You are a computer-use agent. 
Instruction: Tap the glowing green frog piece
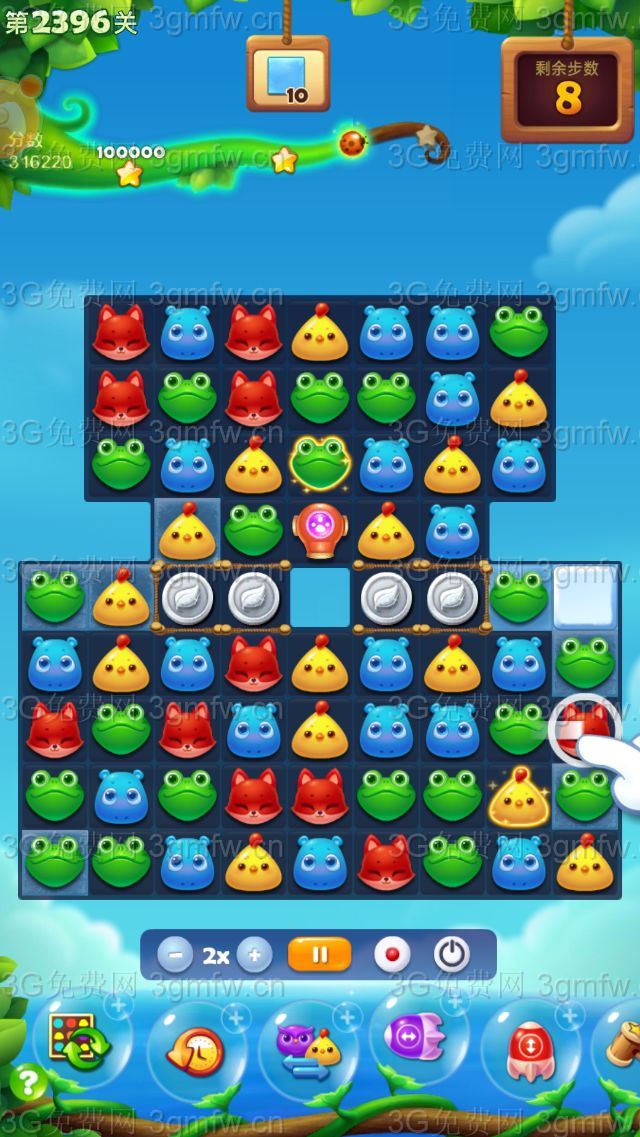point(319,462)
